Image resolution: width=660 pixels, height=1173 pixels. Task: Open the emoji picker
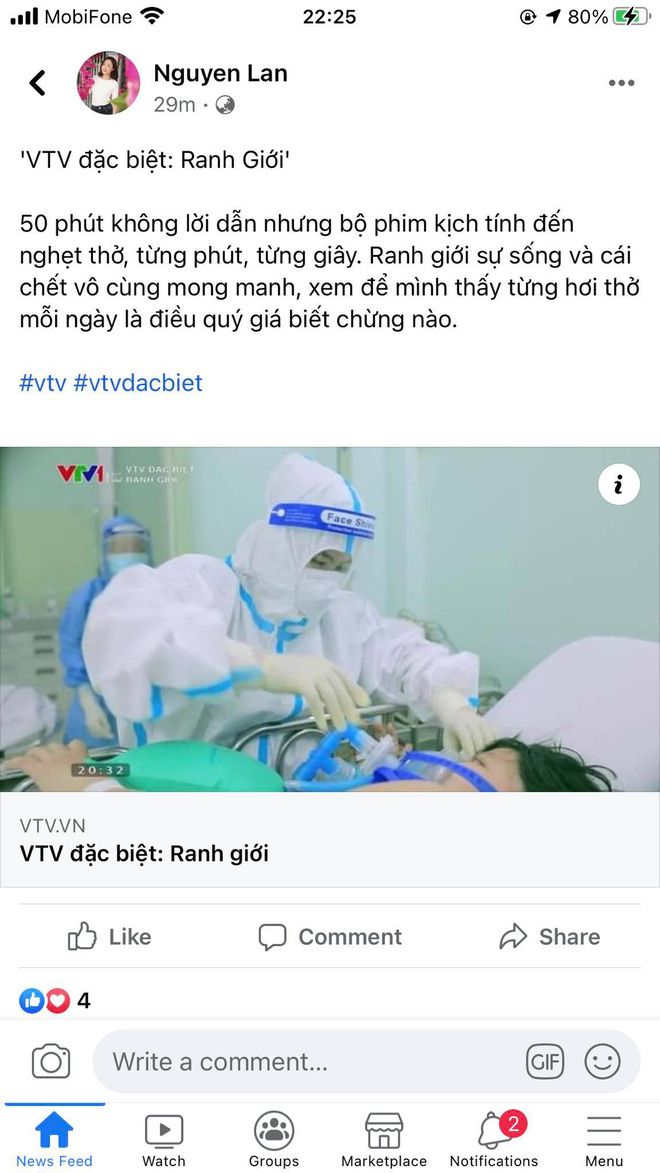pos(602,1061)
